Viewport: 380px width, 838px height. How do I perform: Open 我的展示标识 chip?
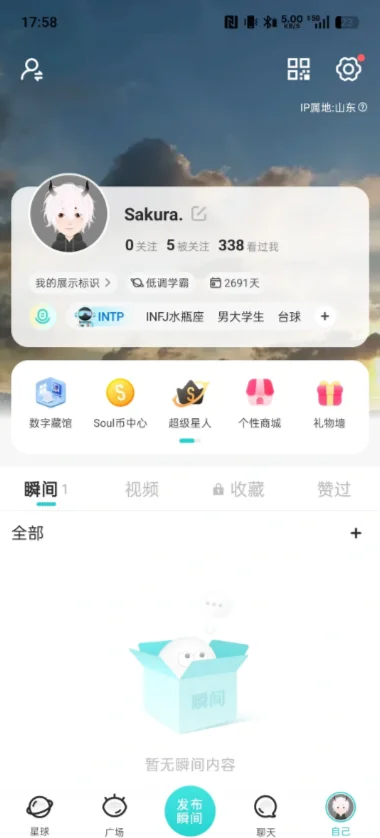(73, 283)
